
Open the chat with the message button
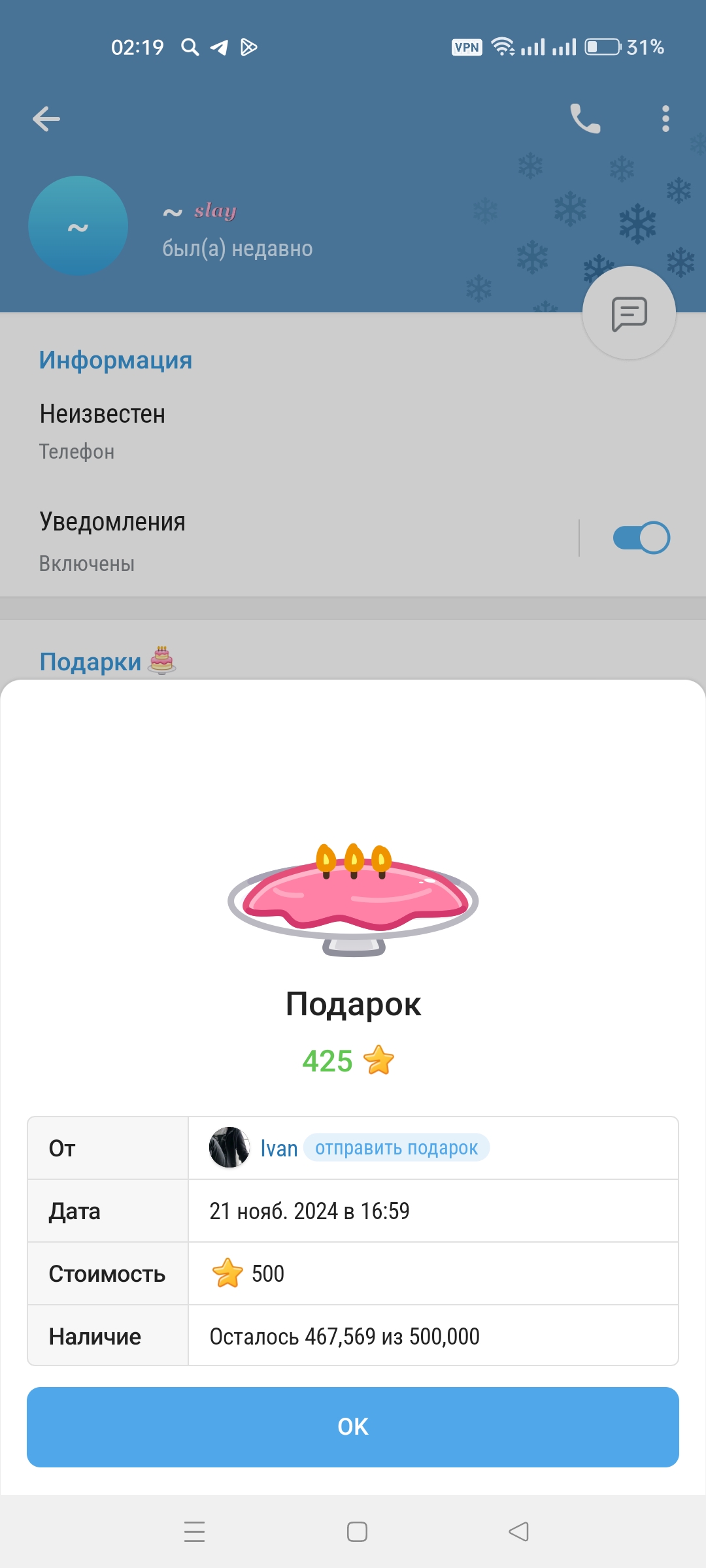[x=629, y=313]
